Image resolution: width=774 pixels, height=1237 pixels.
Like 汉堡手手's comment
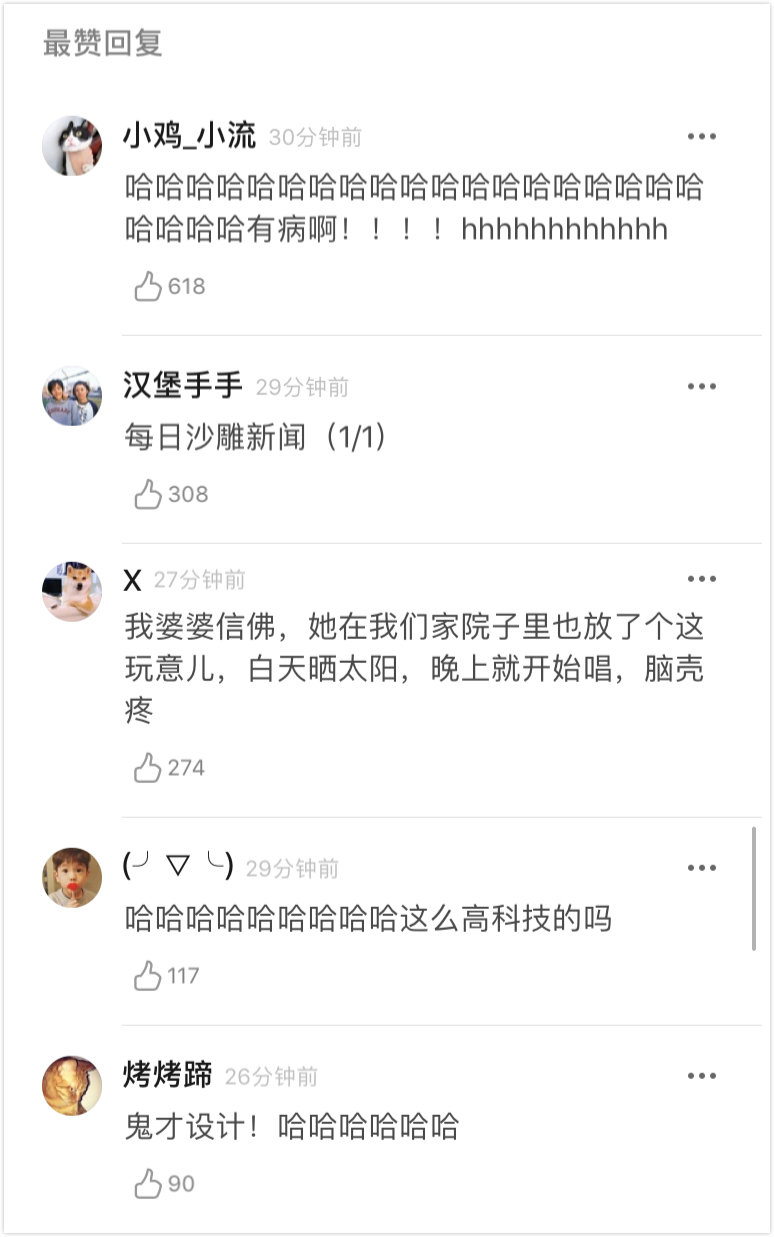click(x=149, y=494)
